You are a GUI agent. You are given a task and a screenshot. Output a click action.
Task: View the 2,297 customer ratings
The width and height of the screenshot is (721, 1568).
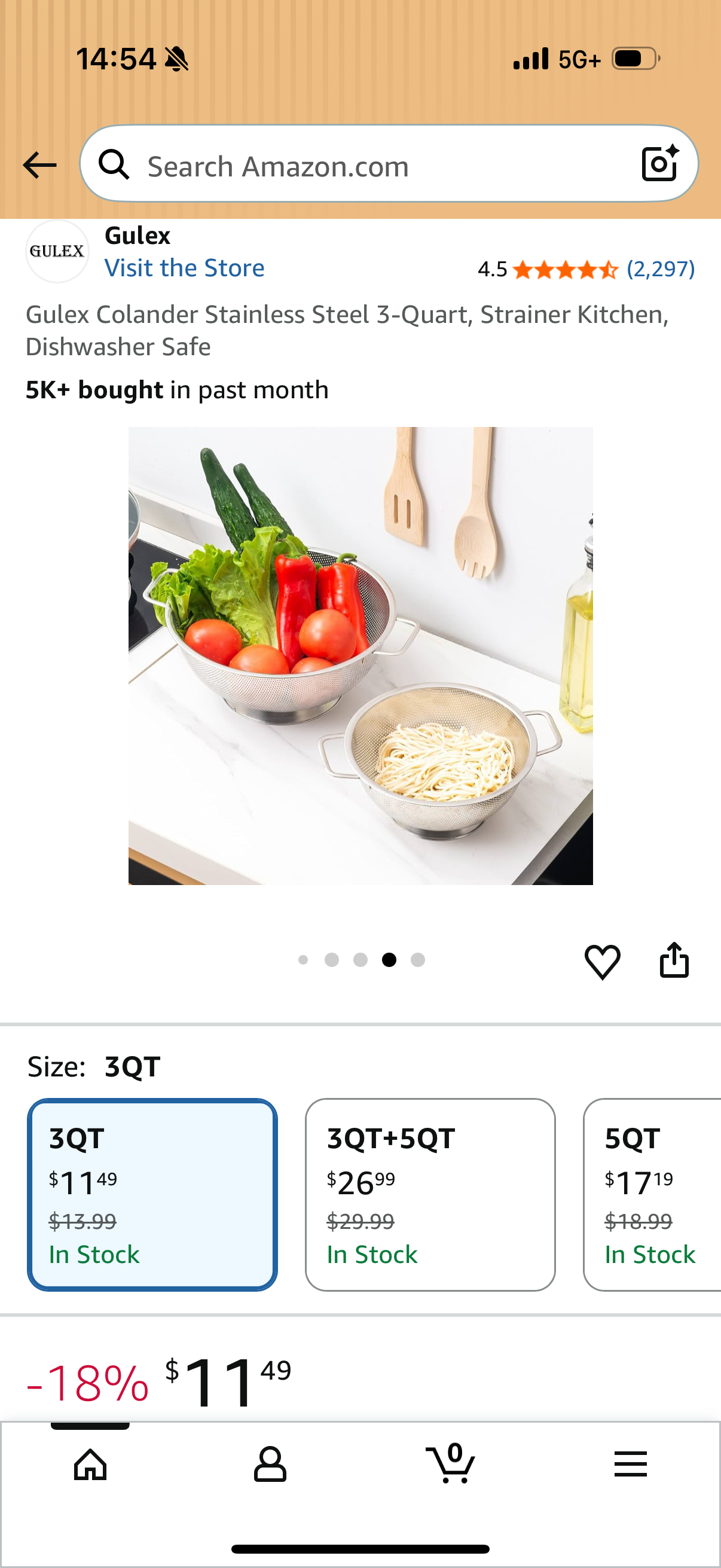[661, 269]
